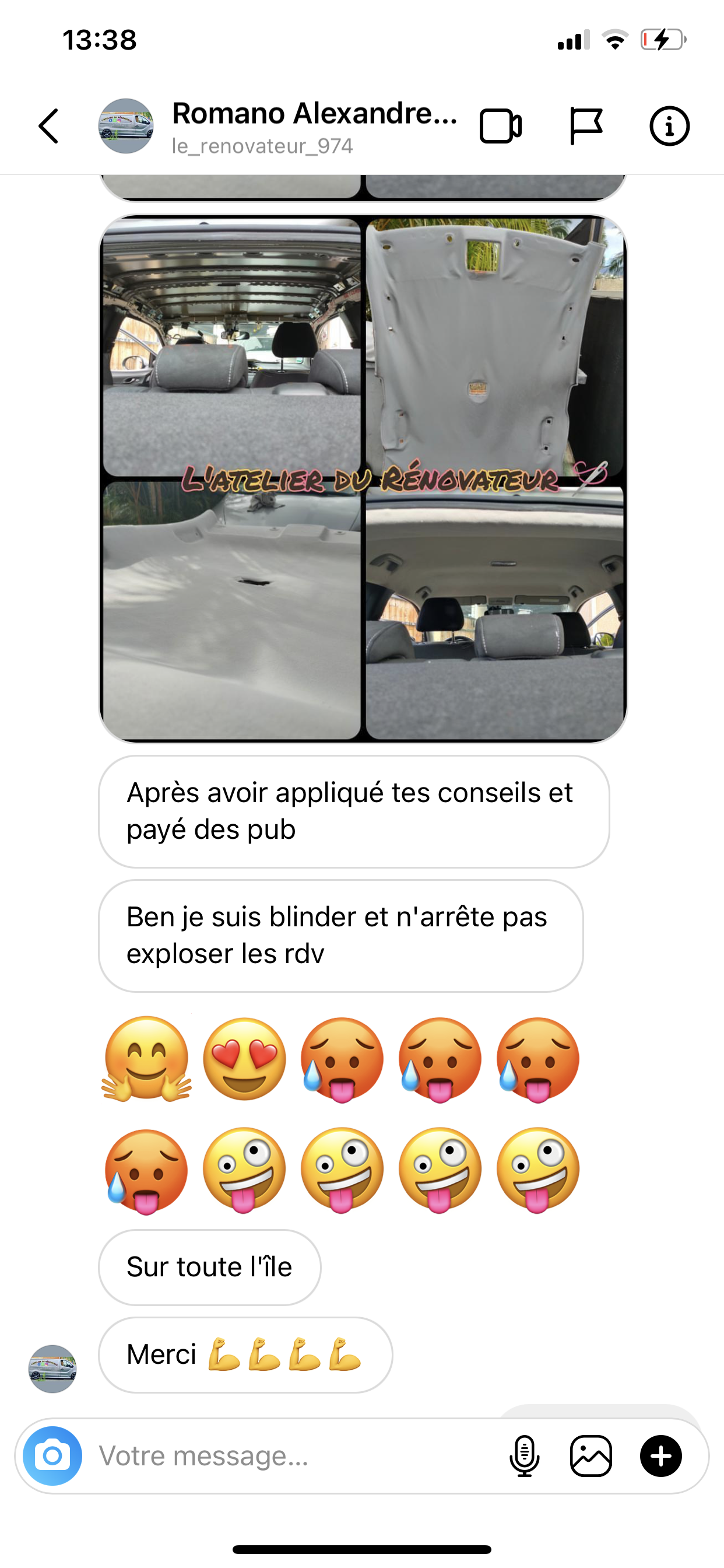Pick an image from the gallery

point(591,1456)
